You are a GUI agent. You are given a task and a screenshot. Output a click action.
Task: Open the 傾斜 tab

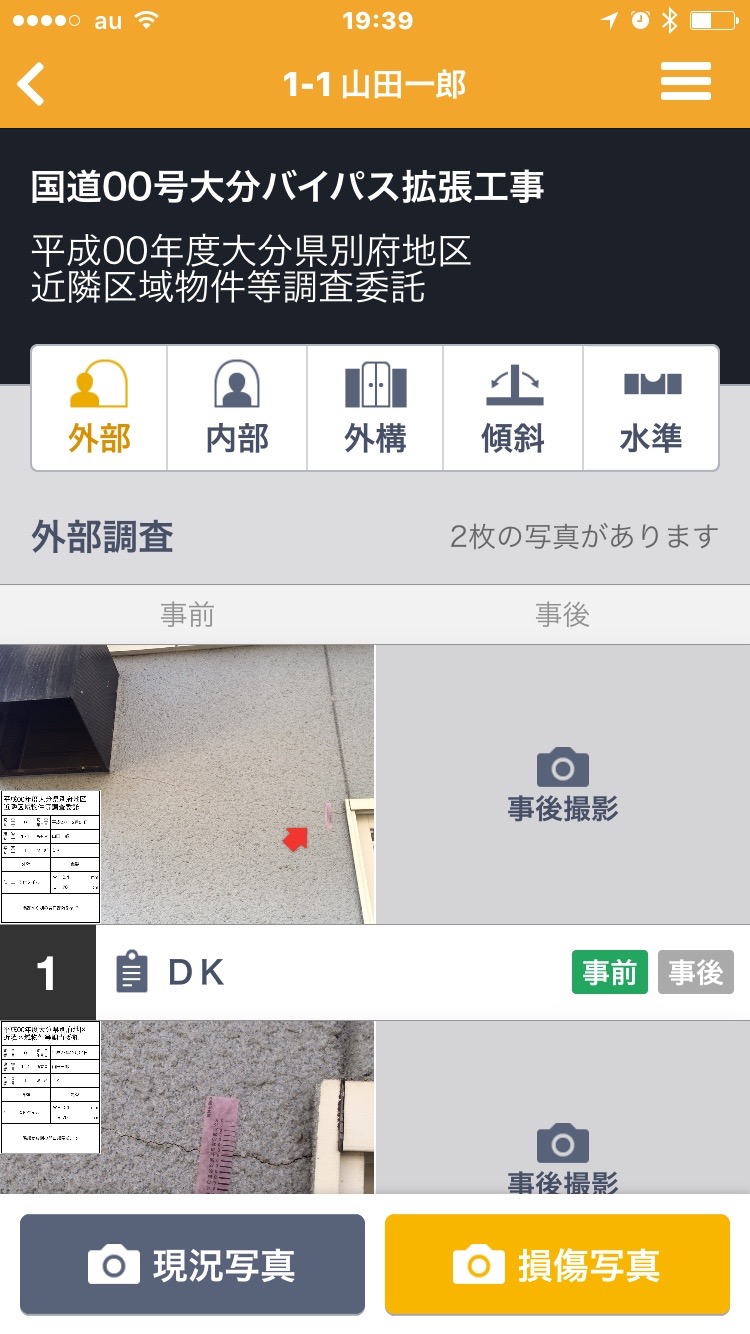coord(513,408)
